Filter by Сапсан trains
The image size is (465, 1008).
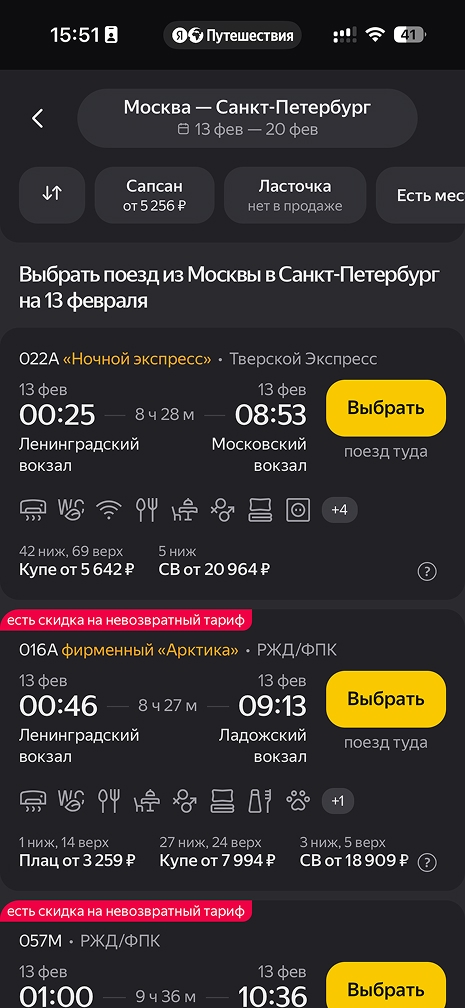pos(154,195)
